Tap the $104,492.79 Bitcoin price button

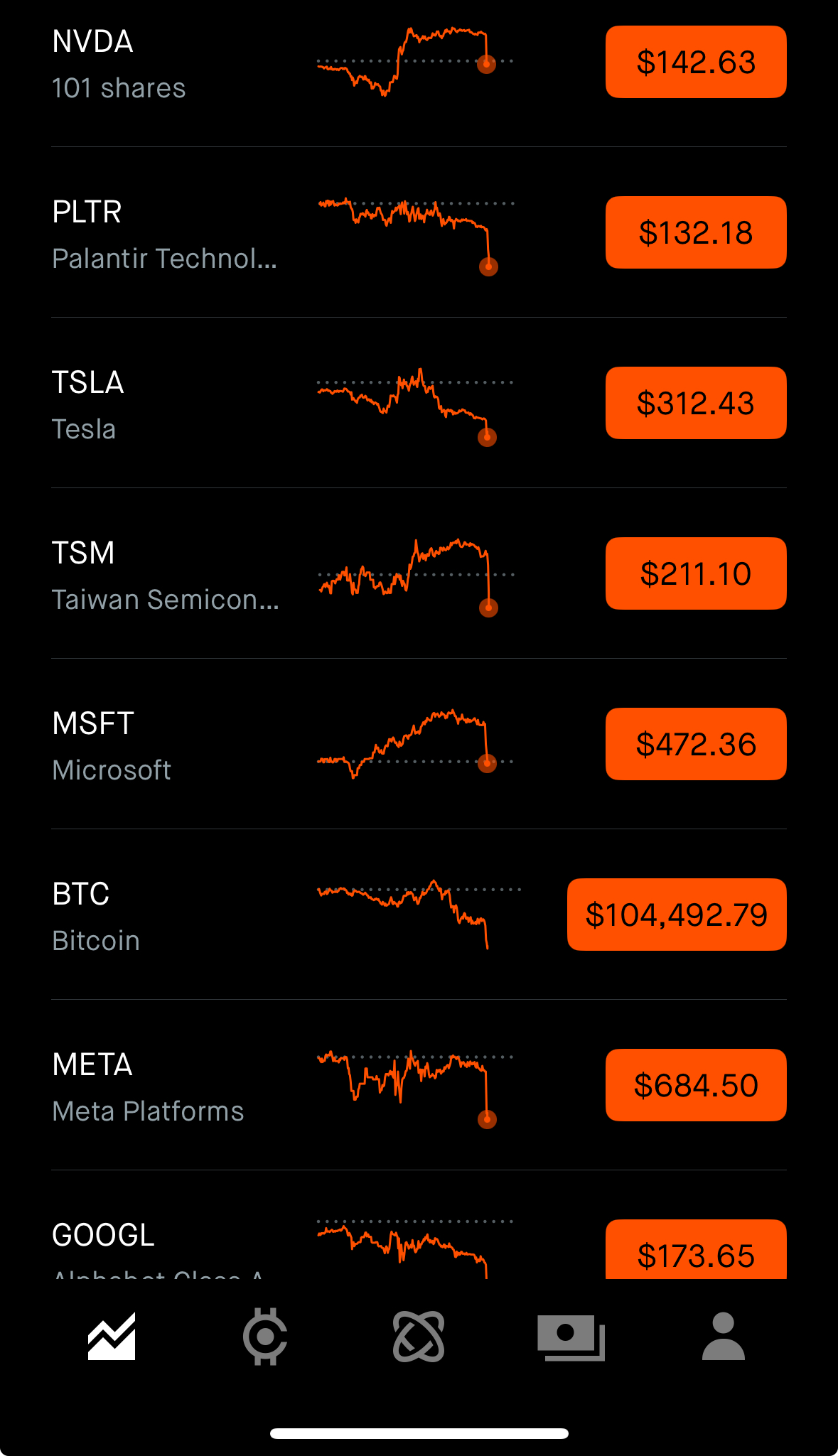pyautogui.click(x=677, y=915)
